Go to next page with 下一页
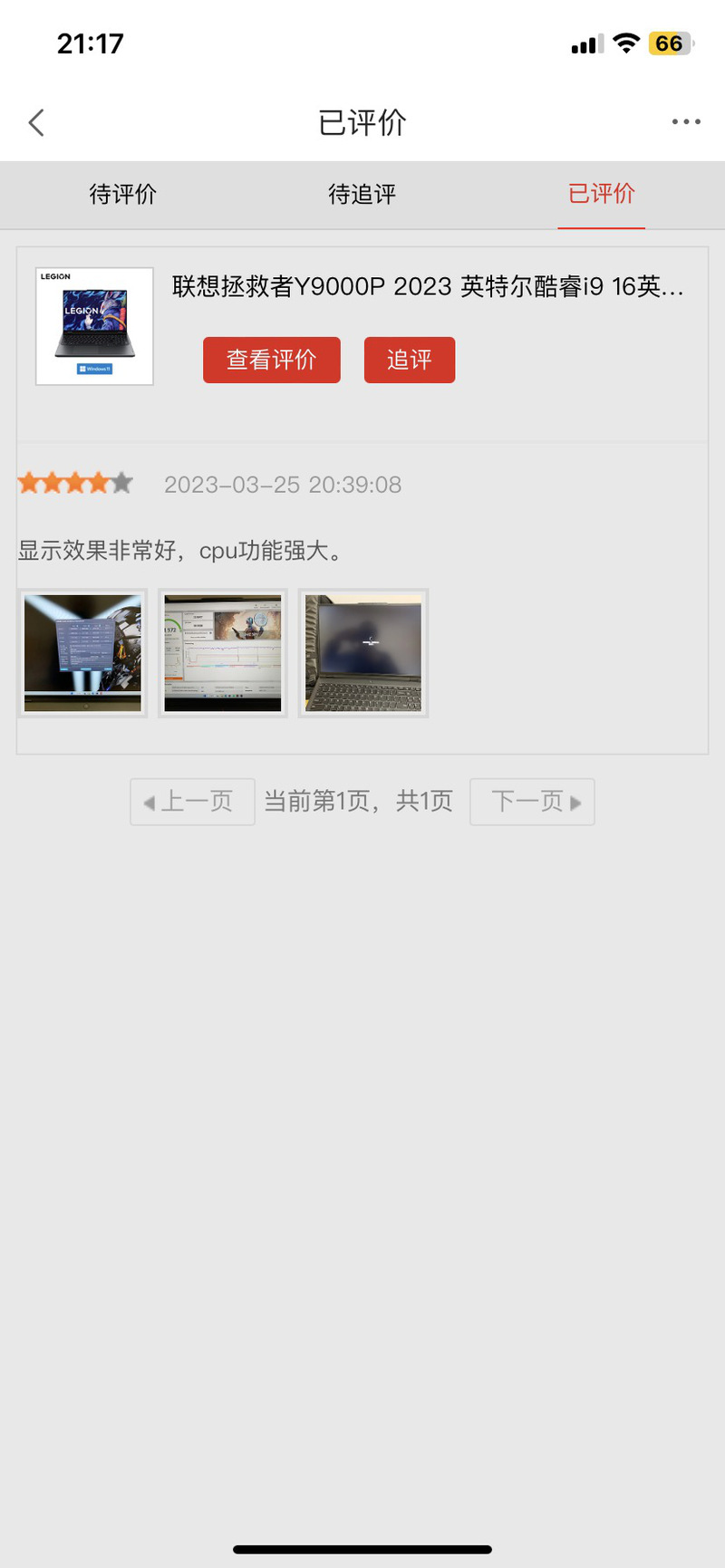Screen dimensions: 725x1568 pyautogui.click(x=532, y=802)
